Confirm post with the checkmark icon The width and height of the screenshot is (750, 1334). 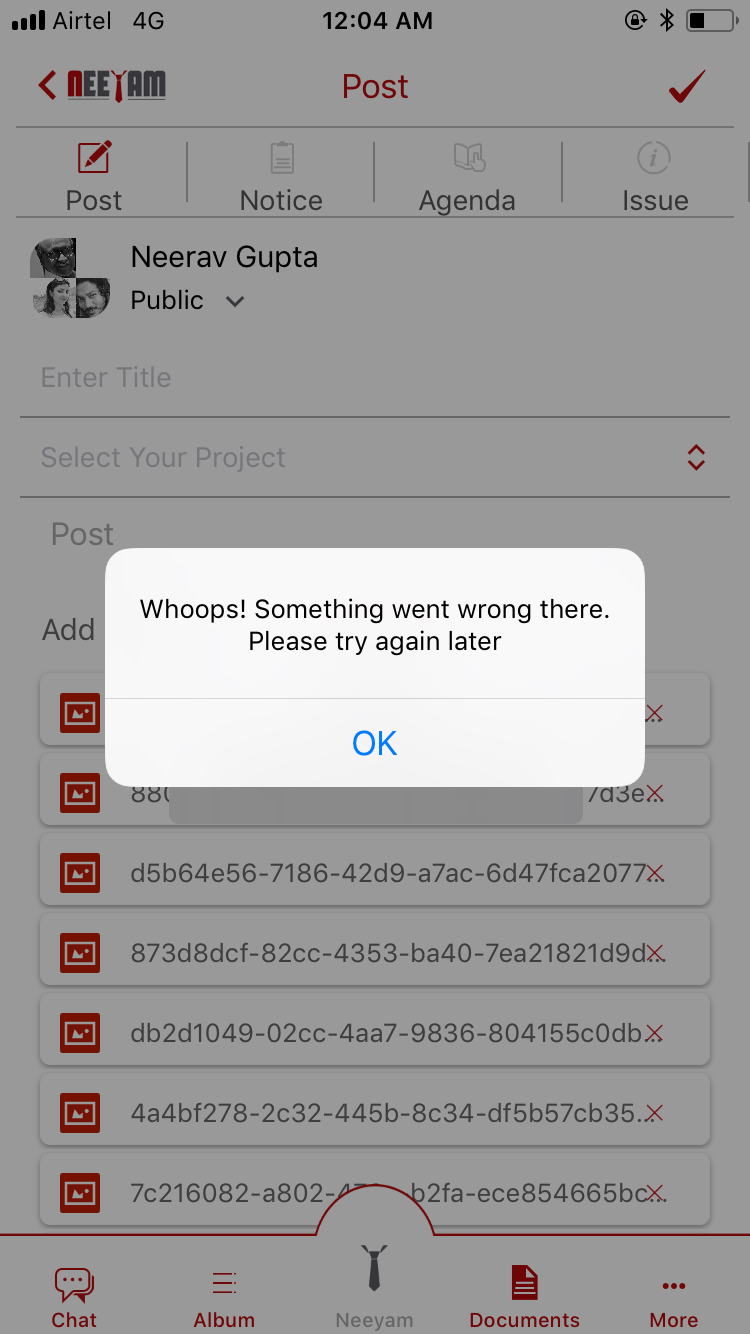coord(687,87)
